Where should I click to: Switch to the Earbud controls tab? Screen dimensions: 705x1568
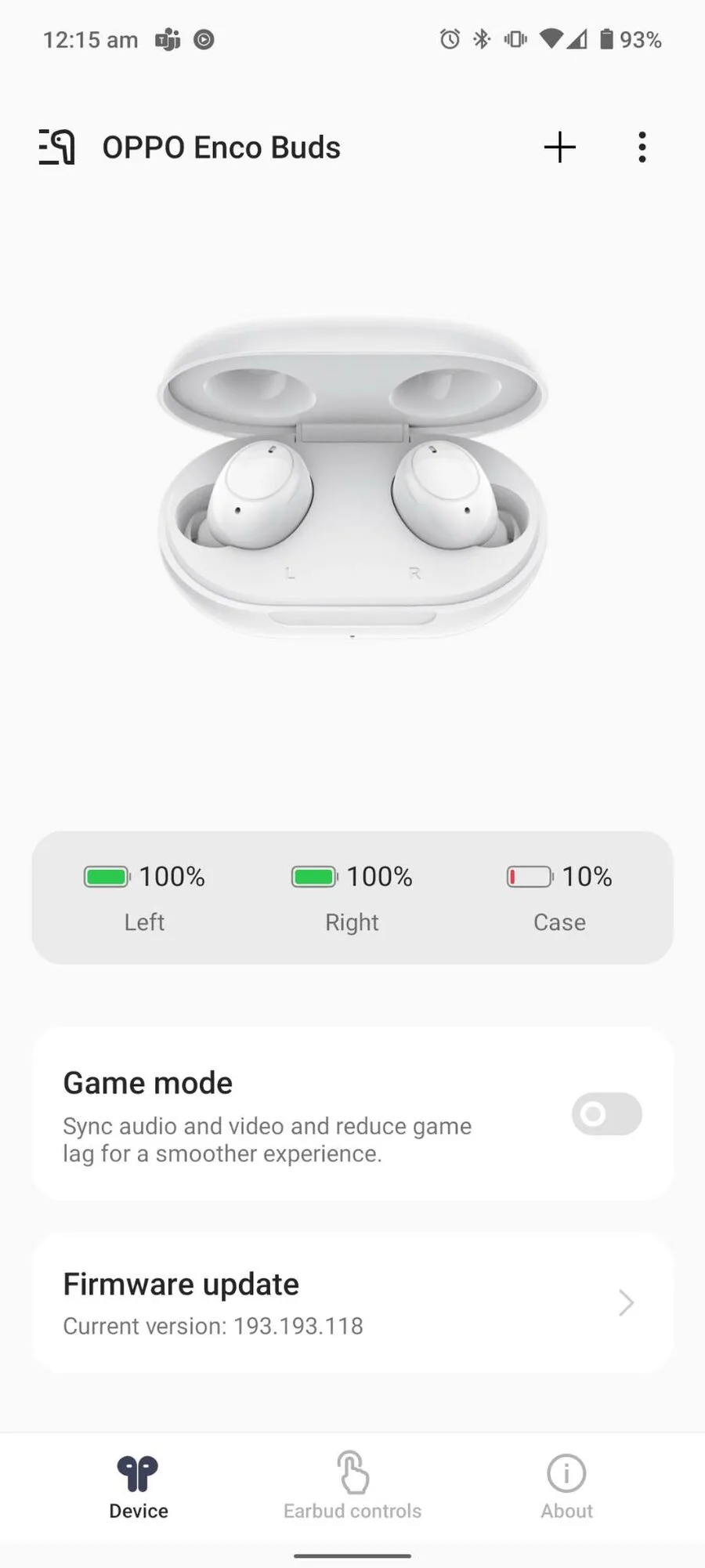pos(352,1487)
